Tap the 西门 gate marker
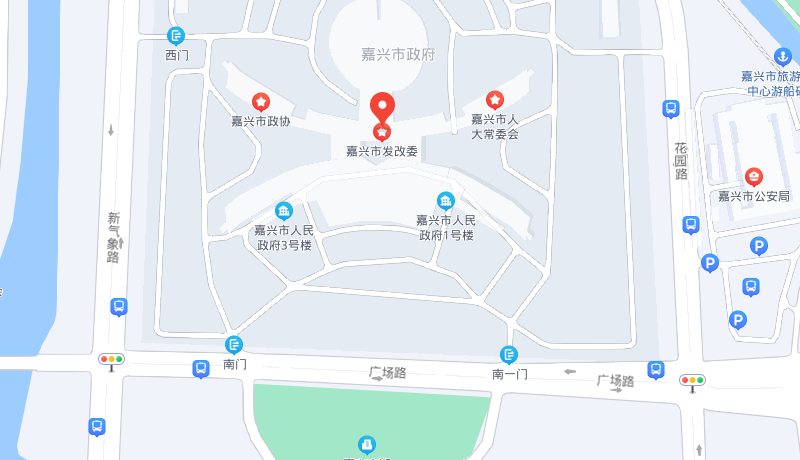 [177, 36]
